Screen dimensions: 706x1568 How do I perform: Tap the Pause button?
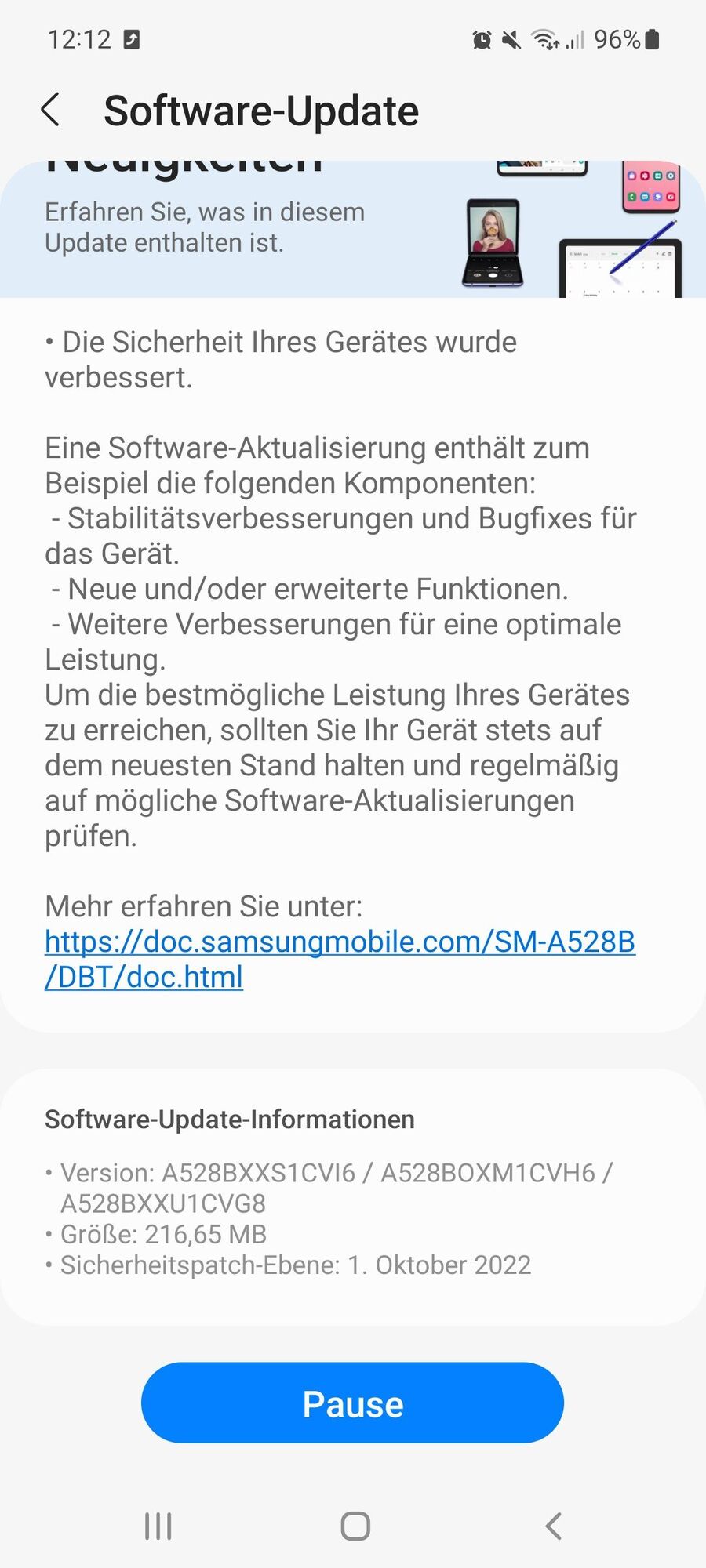352,1403
